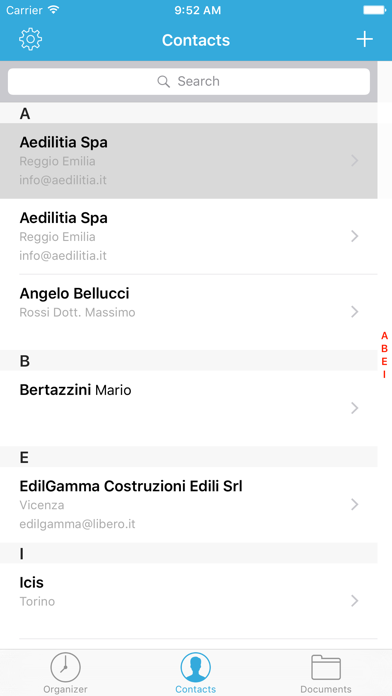
Task: Switch to the Organizer tab
Action: tap(65, 673)
